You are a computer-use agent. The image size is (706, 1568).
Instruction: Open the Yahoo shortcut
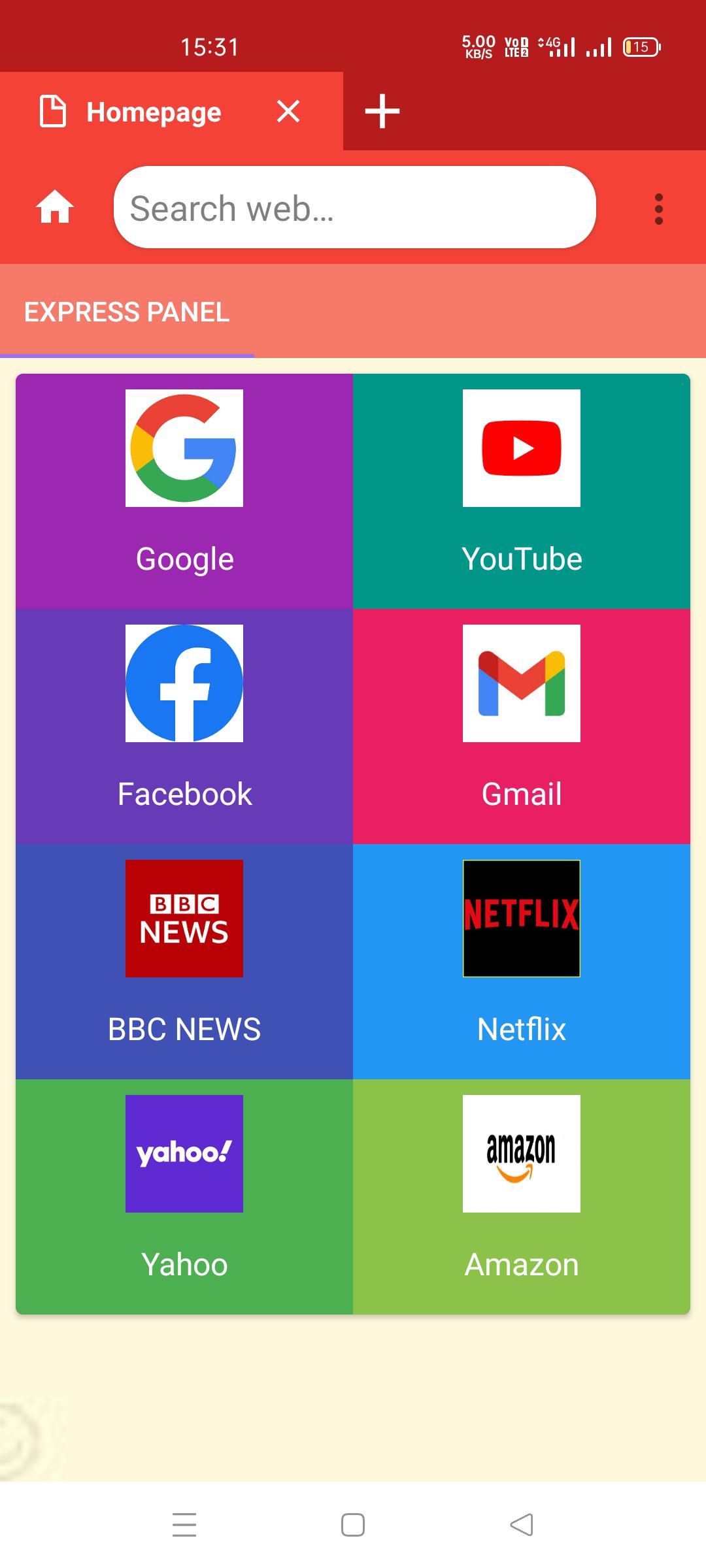coord(184,1197)
